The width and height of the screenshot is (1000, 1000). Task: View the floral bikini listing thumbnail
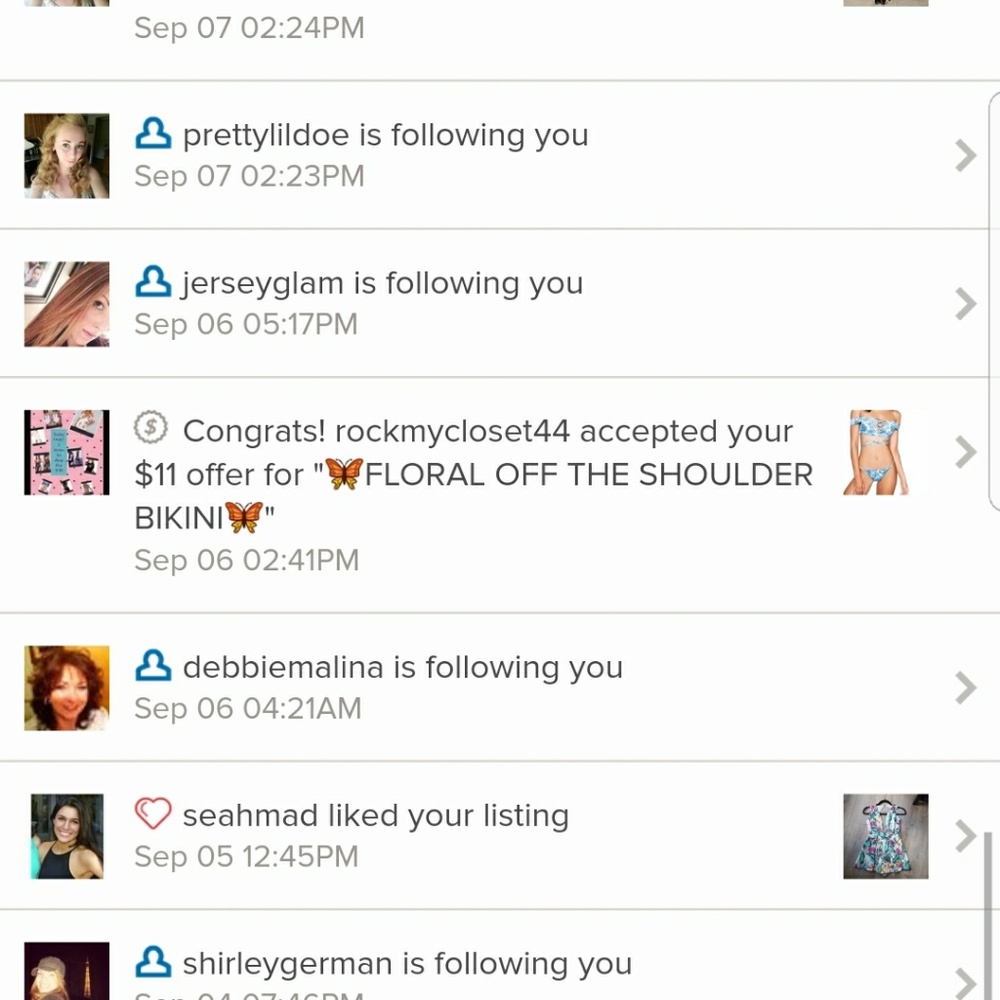tap(876, 452)
